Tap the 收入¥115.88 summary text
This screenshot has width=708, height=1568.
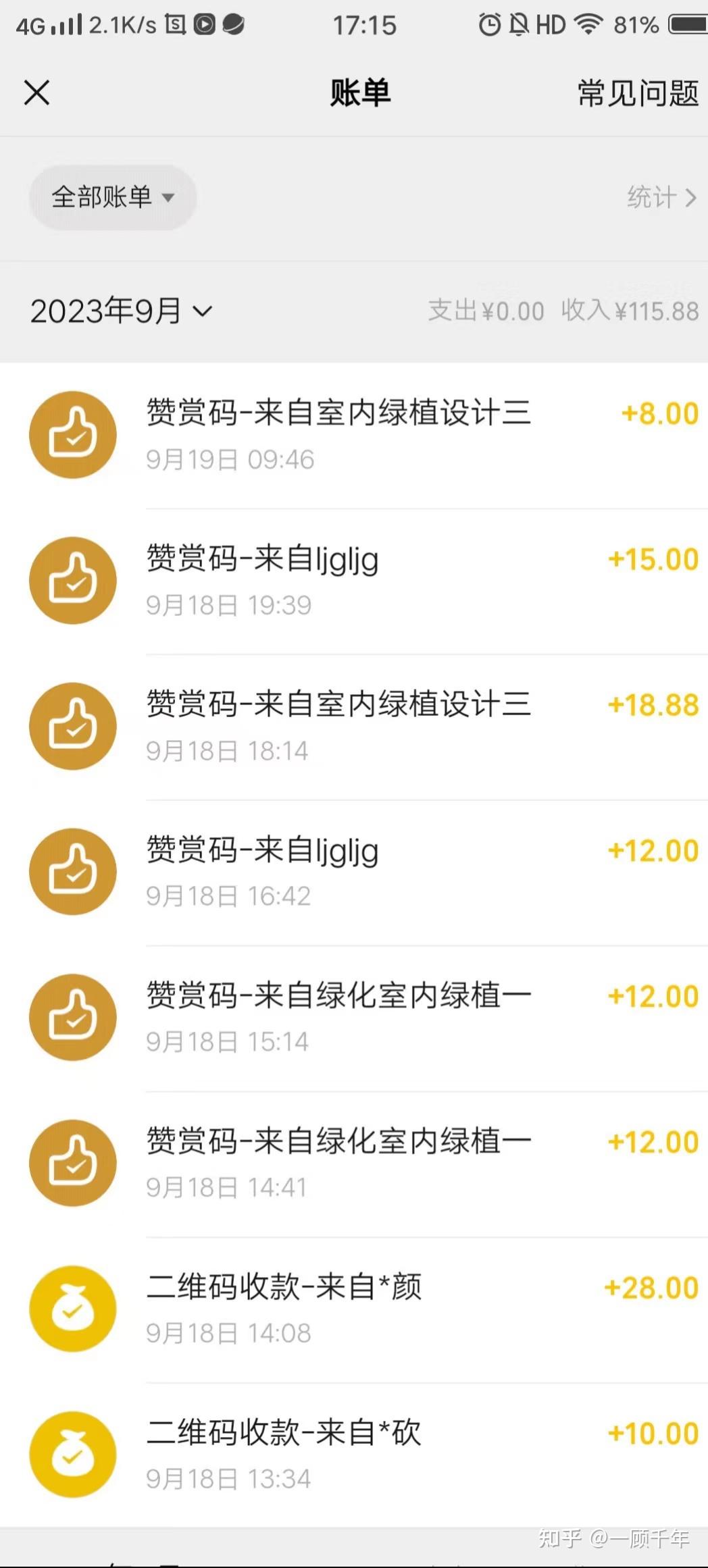point(628,311)
